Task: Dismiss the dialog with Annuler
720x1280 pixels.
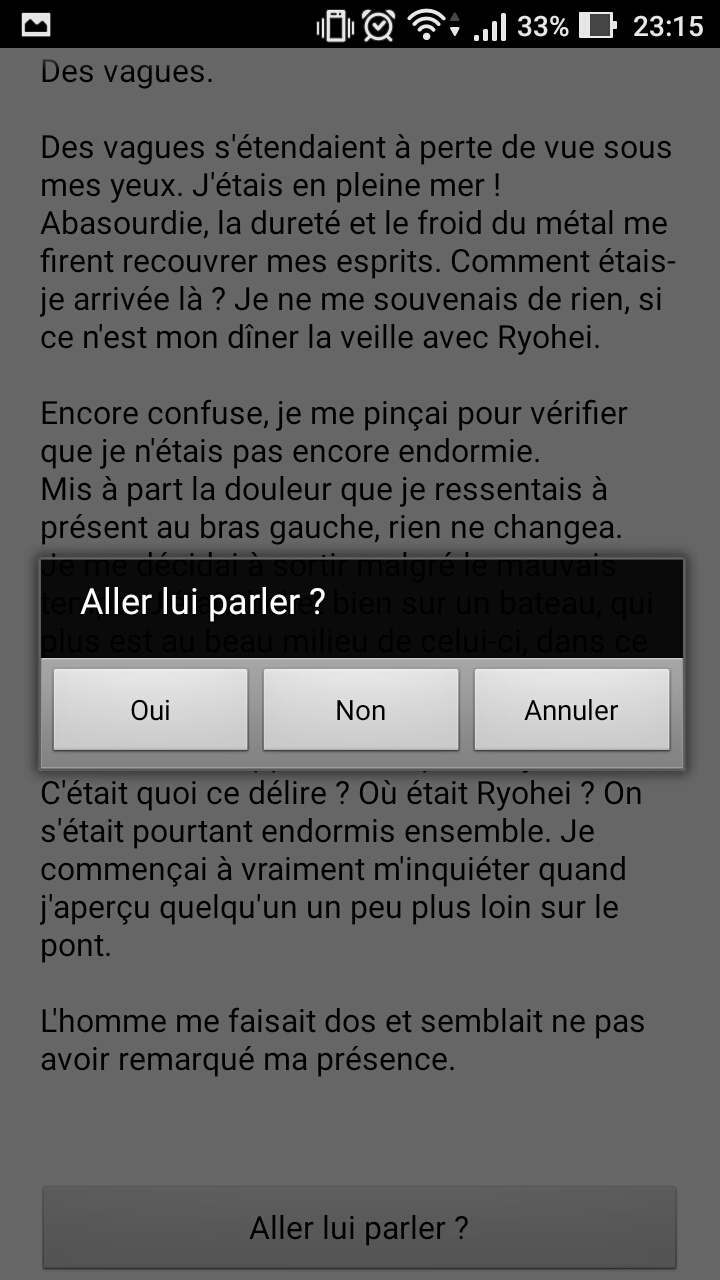Action: (572, 710)
